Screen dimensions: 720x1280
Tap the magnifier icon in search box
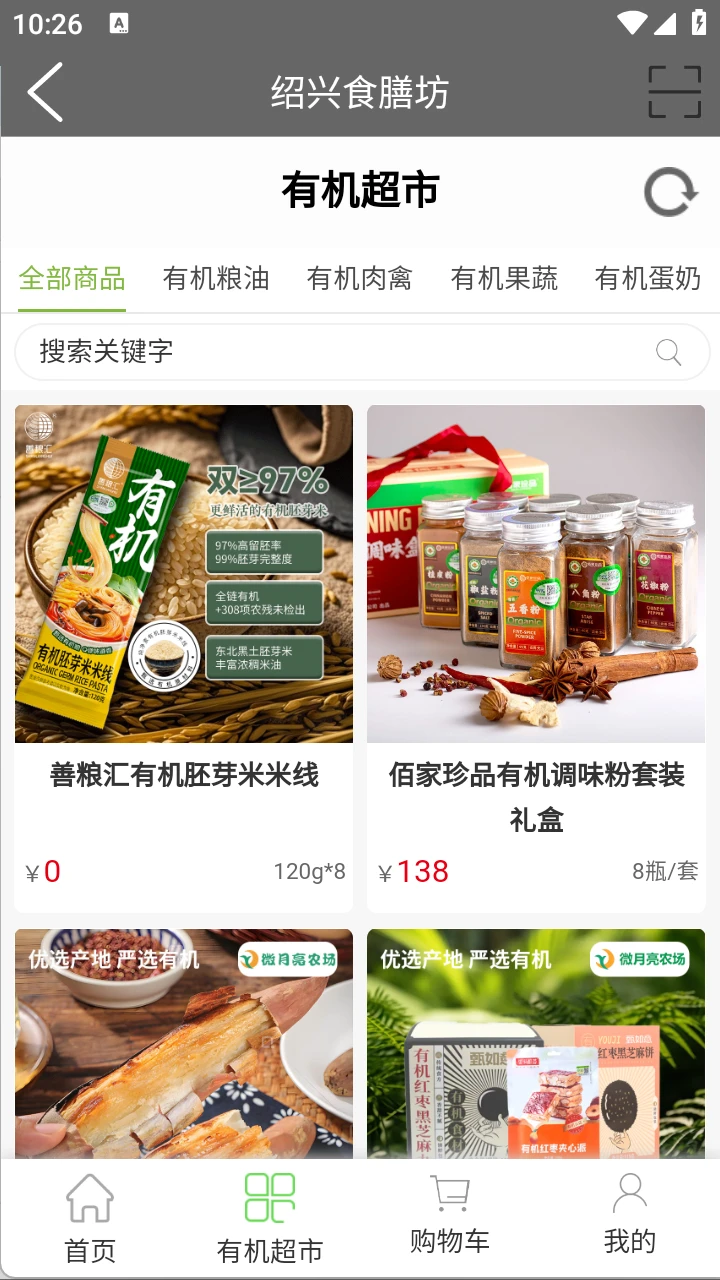pos(668,352)
